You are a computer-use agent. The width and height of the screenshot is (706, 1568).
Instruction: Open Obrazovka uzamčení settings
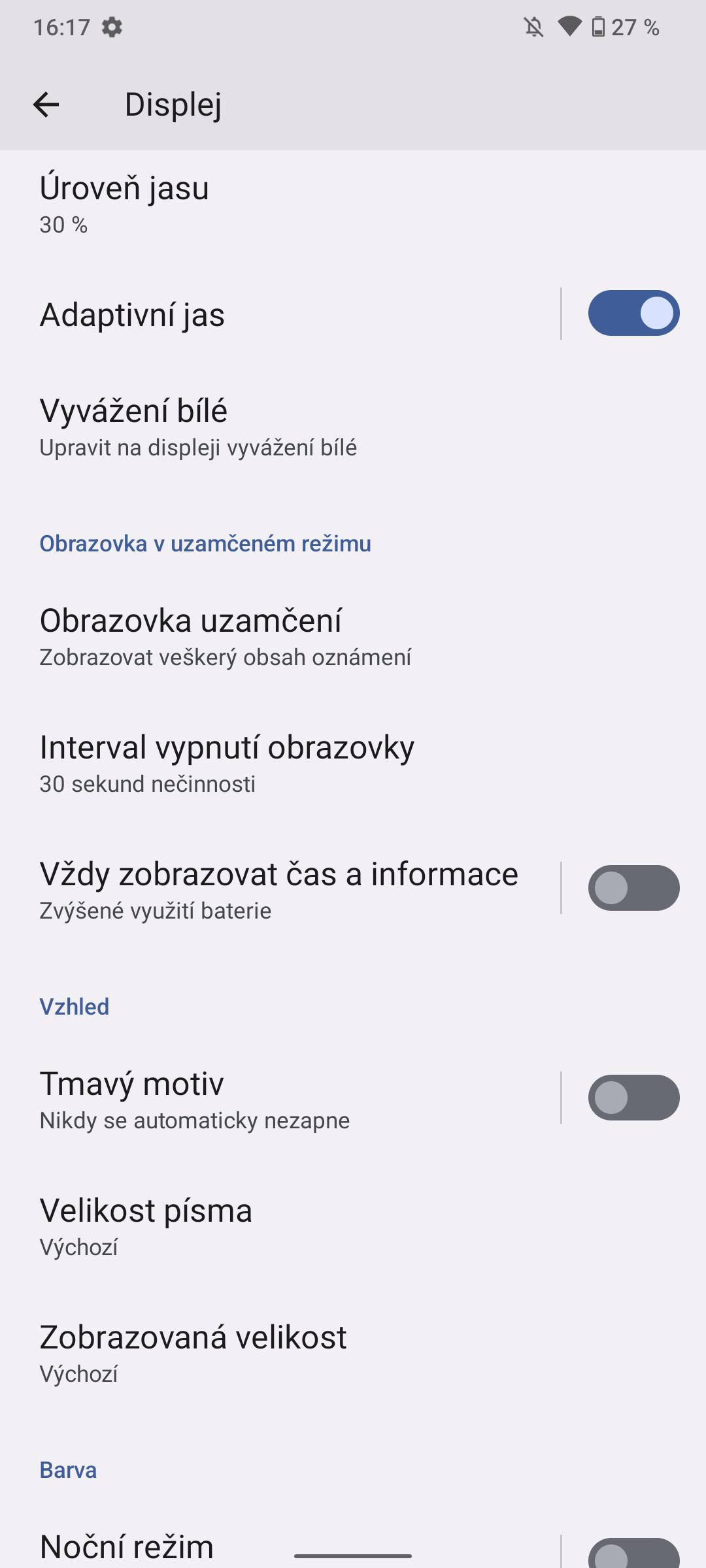(353, 637)
